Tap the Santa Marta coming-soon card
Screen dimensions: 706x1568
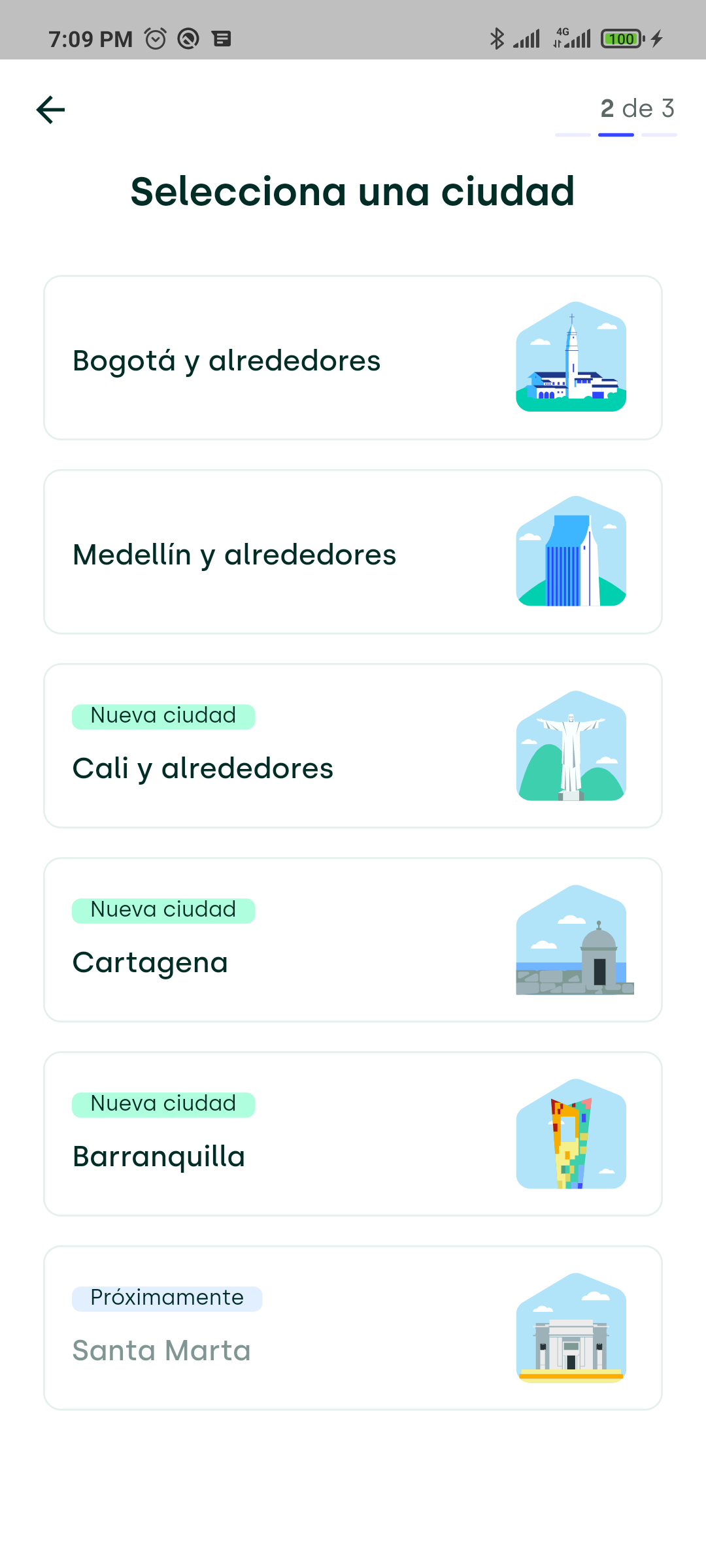point(353,1328)
